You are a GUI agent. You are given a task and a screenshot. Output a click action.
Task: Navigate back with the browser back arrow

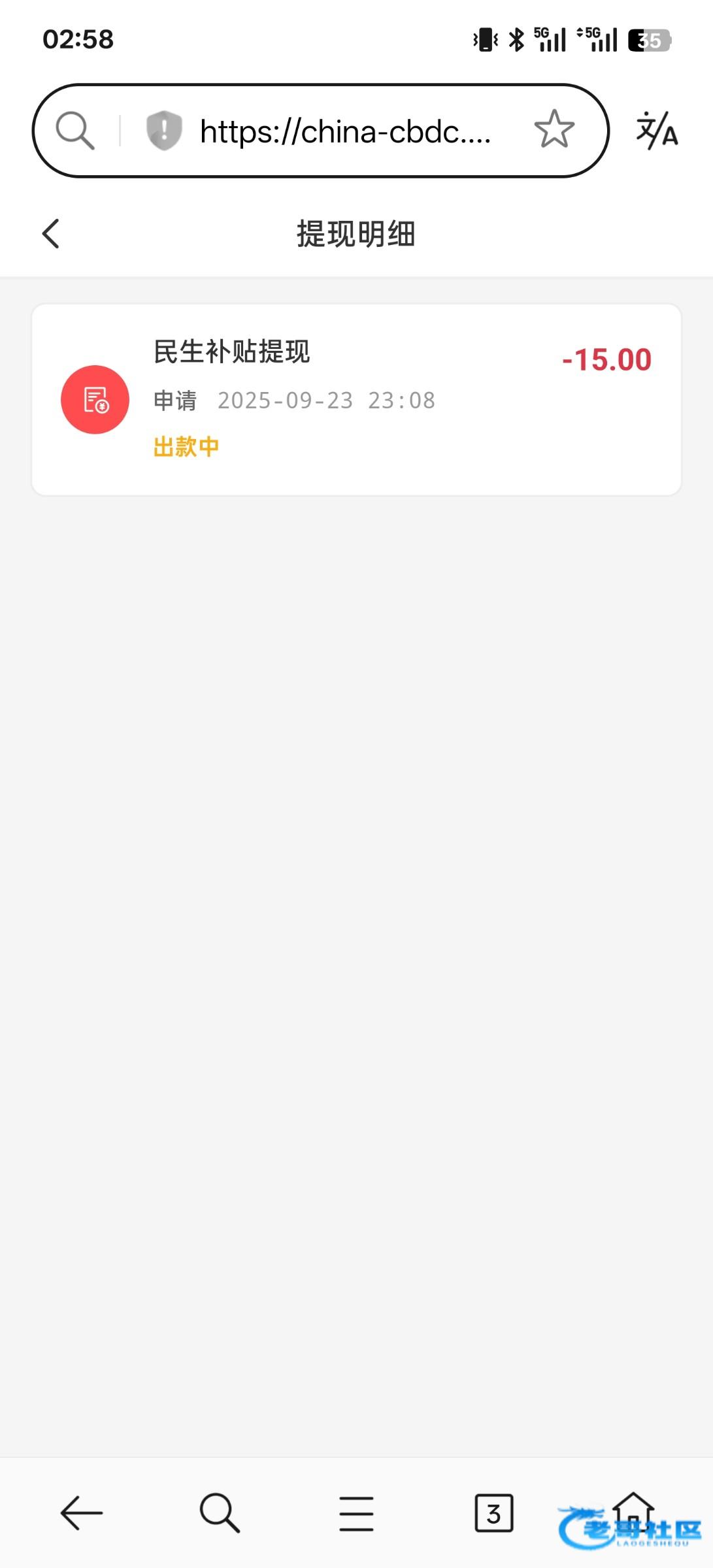[x=82, y=1512]
